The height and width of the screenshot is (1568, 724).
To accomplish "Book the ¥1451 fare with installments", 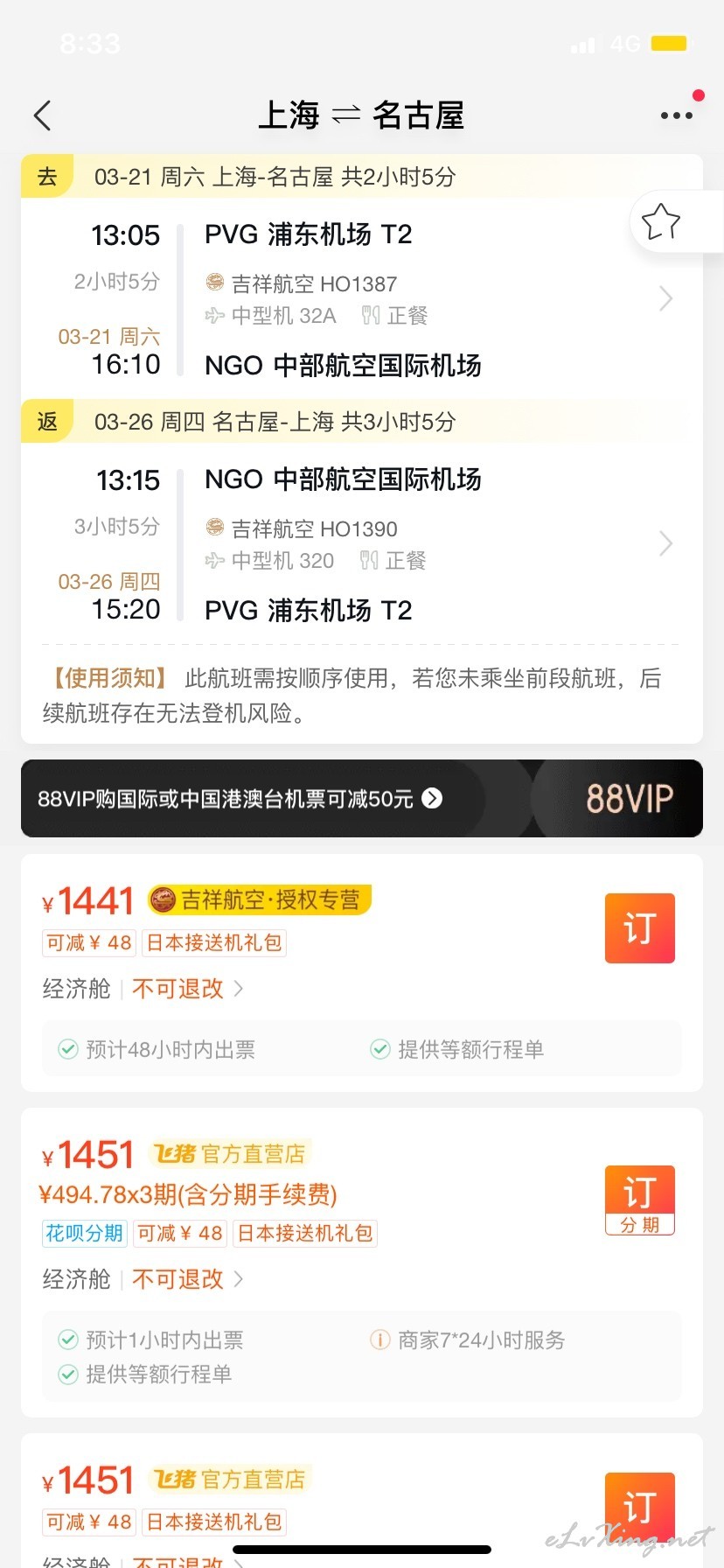I will pyautogui.click(x=640, y=1200).
